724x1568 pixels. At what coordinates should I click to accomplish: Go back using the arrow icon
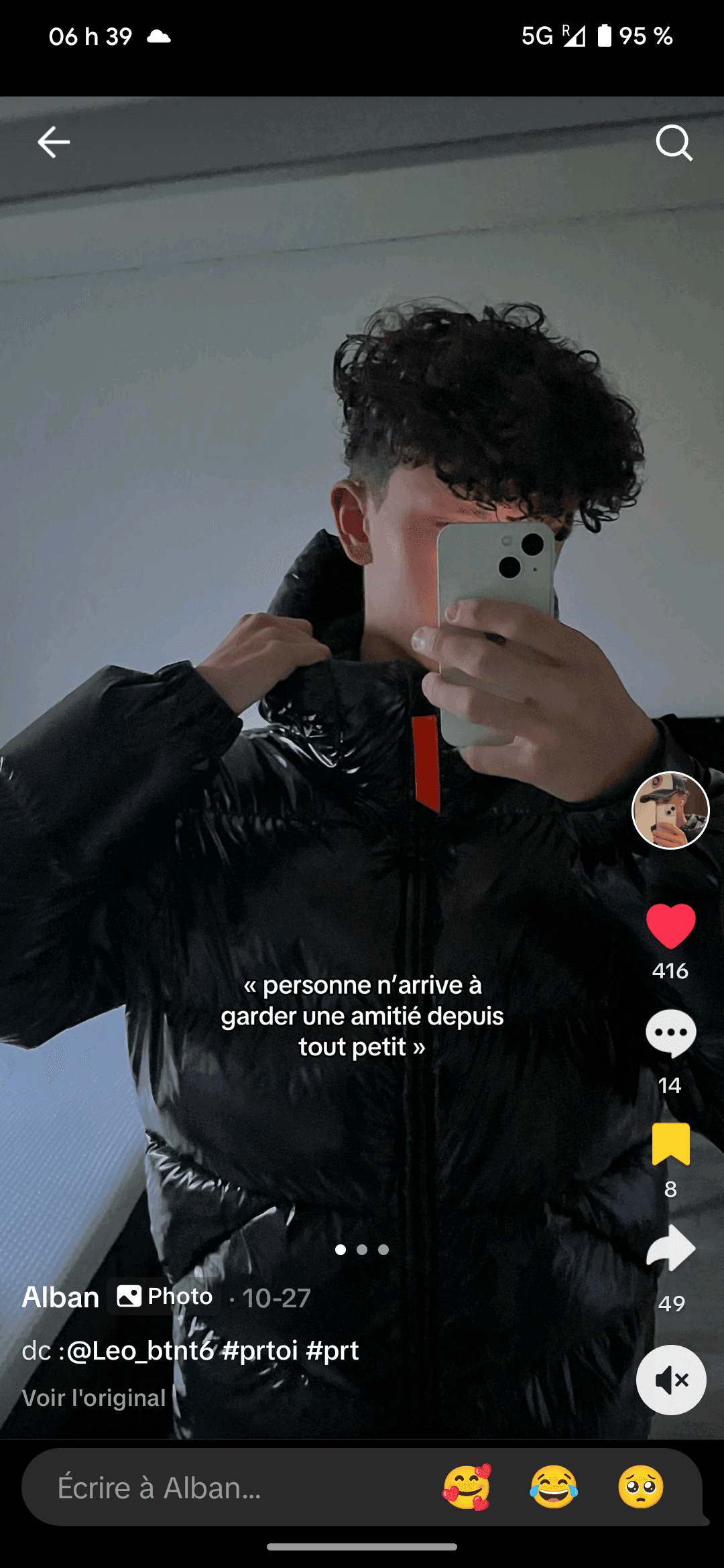(54, 142)
